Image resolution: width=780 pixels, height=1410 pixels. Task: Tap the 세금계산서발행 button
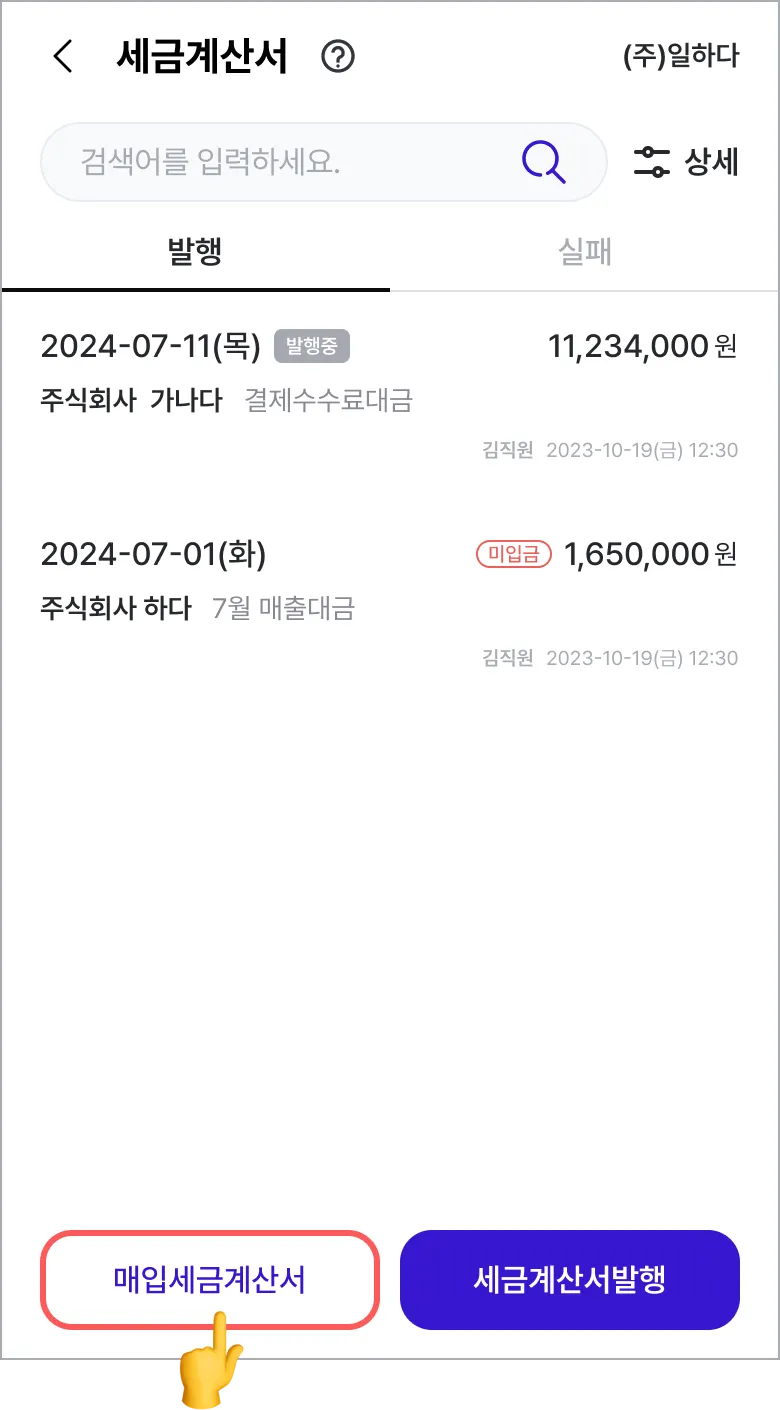[569, 1280]
